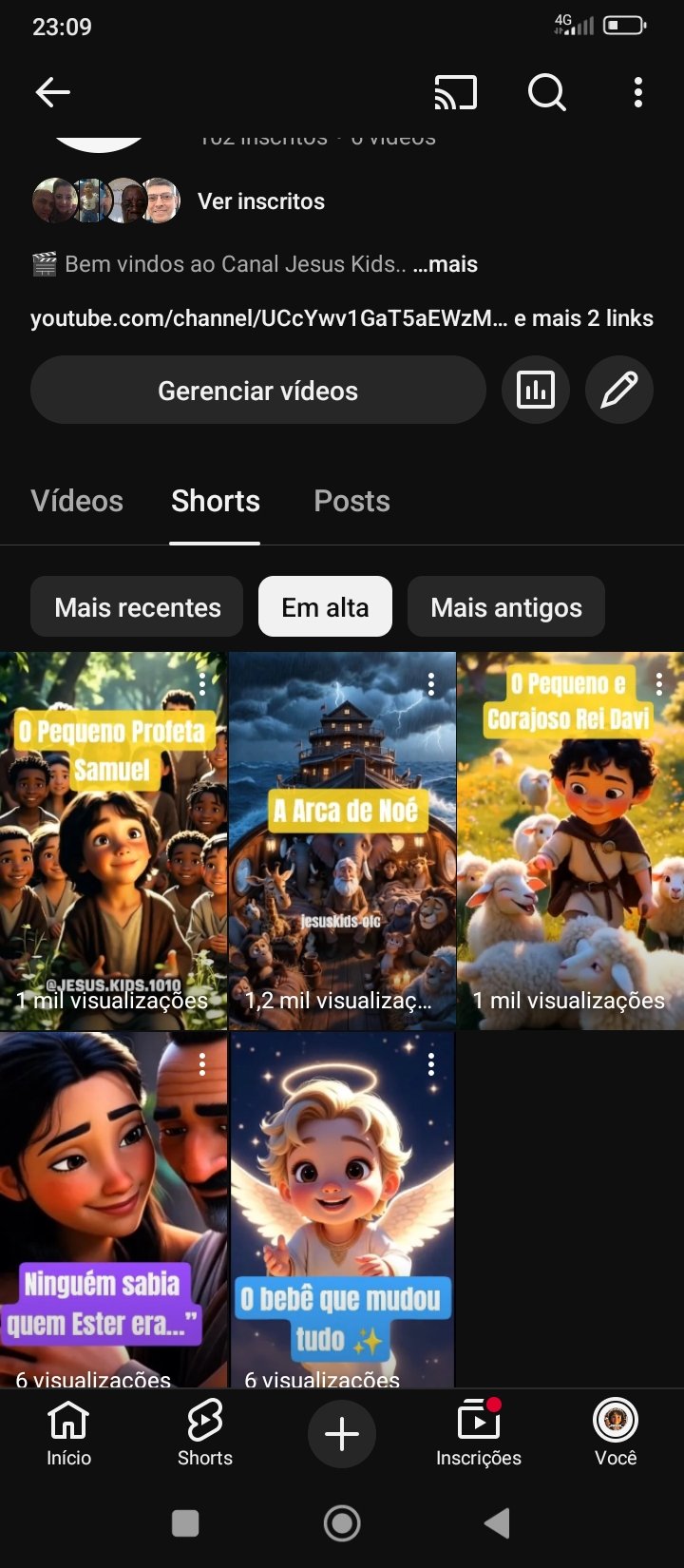Viewport: 684px width, 1568px height.
Task: Tap the plus create button
Action: pos(342,1434)
